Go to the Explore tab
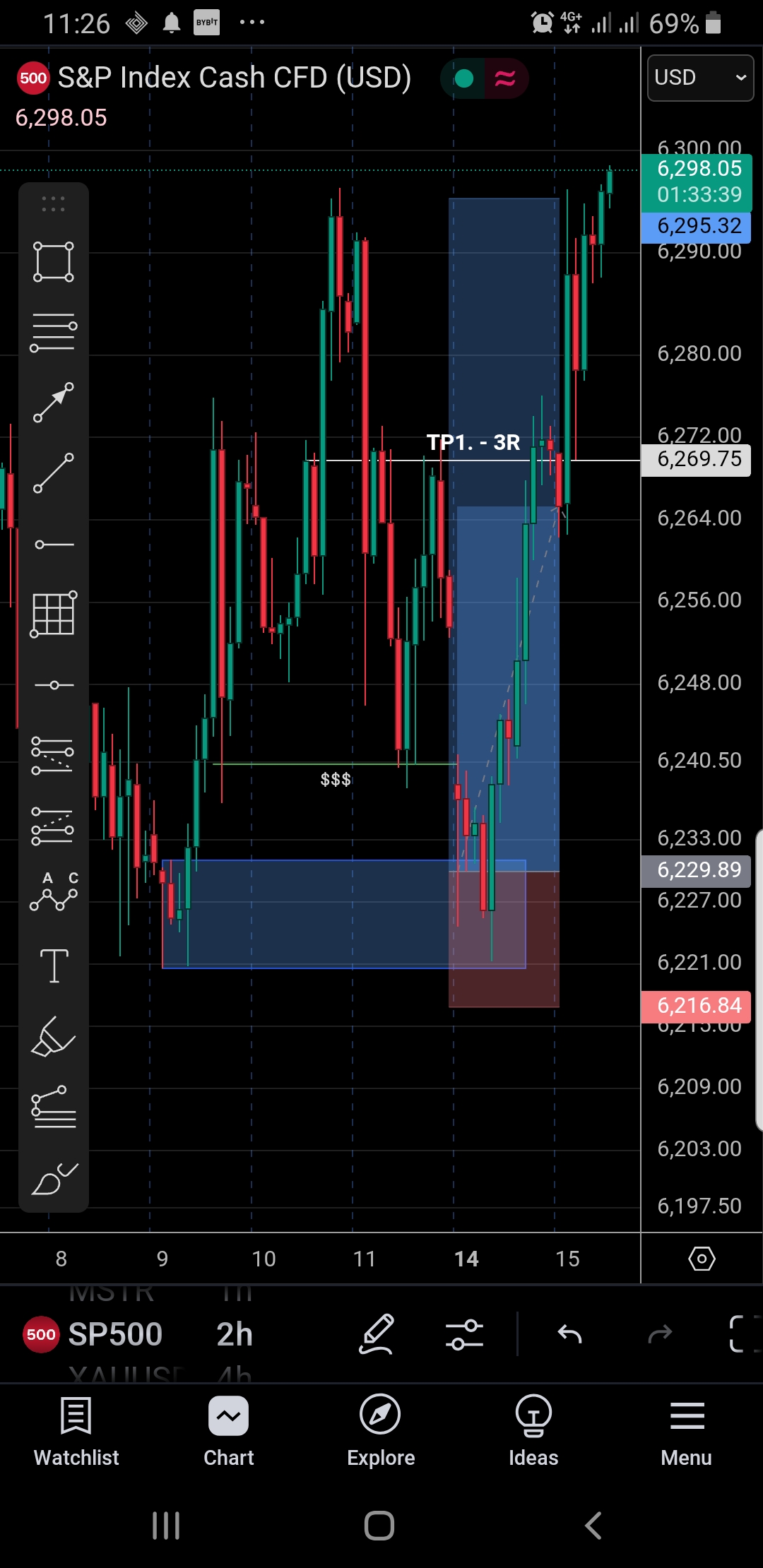Image resolution: width=763 pixels, height=1568 pixels. point(381,1432)
